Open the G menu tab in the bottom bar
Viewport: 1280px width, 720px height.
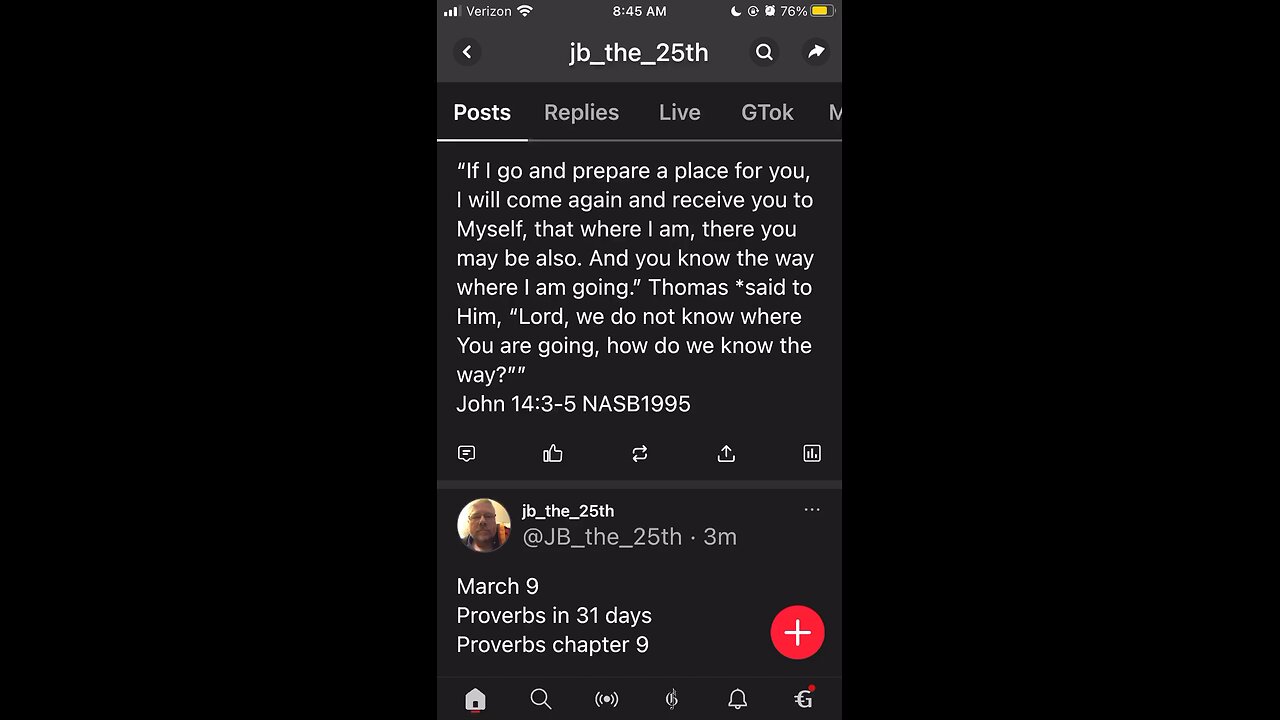[x=803, y=699]
